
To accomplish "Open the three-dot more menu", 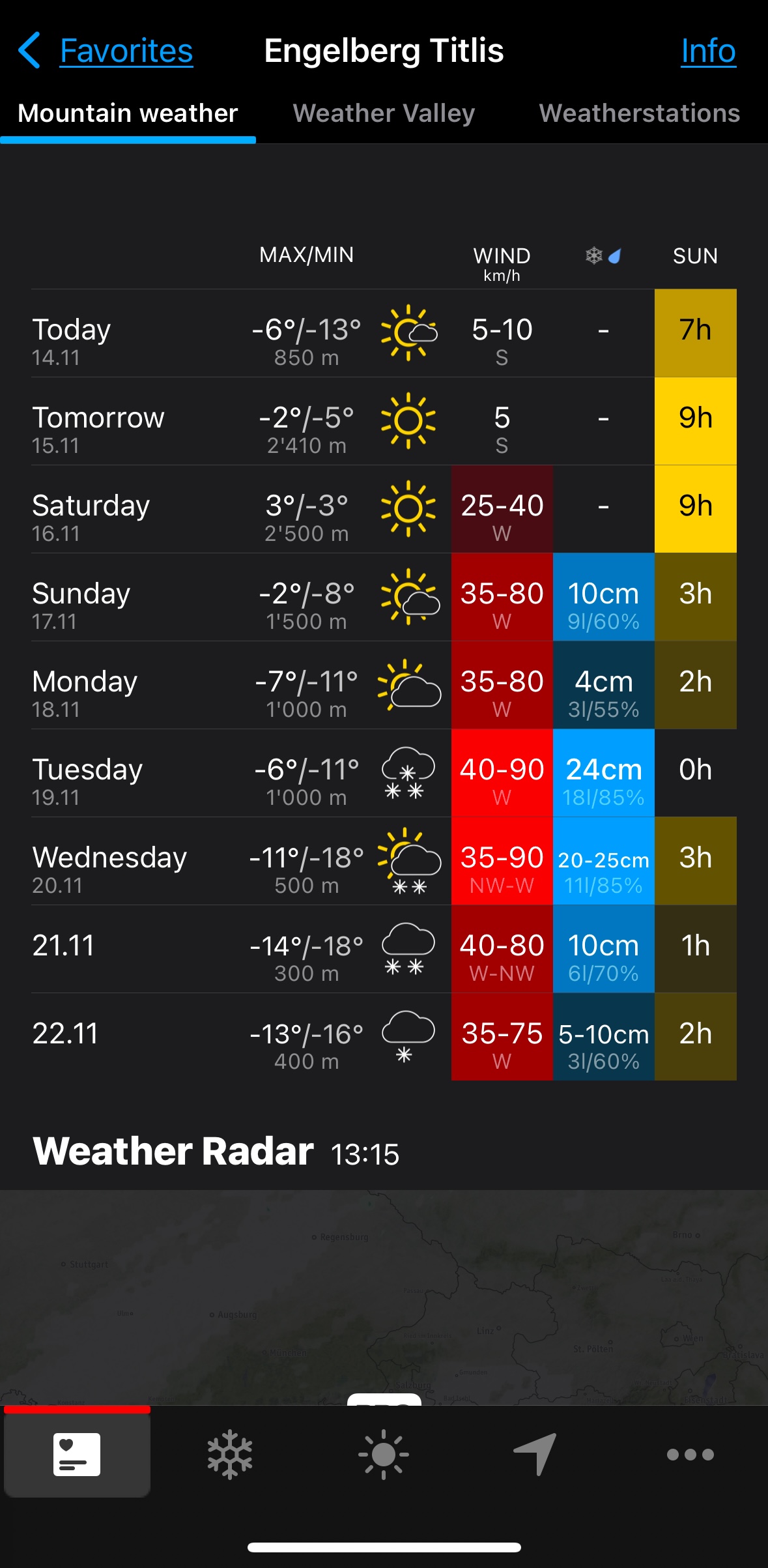I will pyautogui.click(x=690, y=1455).
